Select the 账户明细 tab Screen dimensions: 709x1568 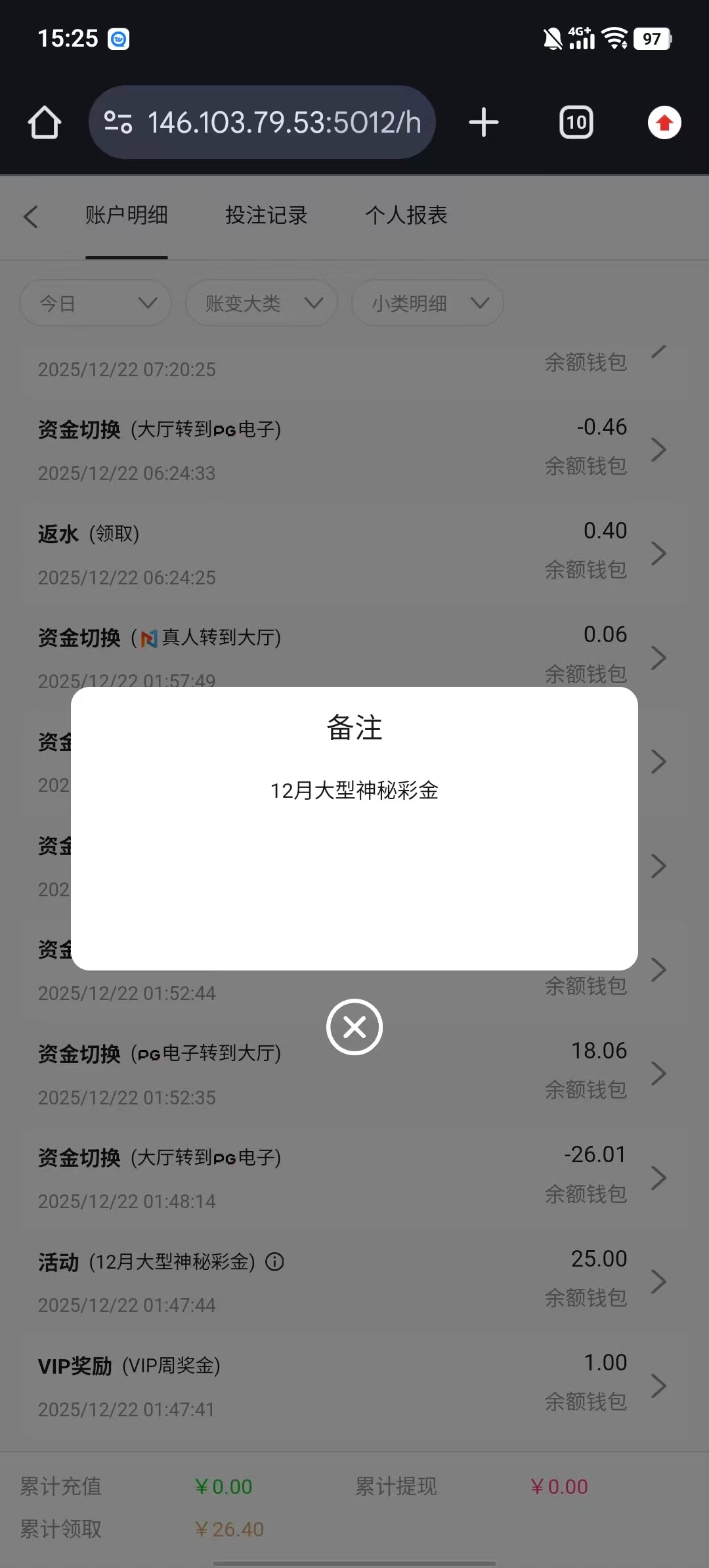pyautogui.click(x=126, y=215)
